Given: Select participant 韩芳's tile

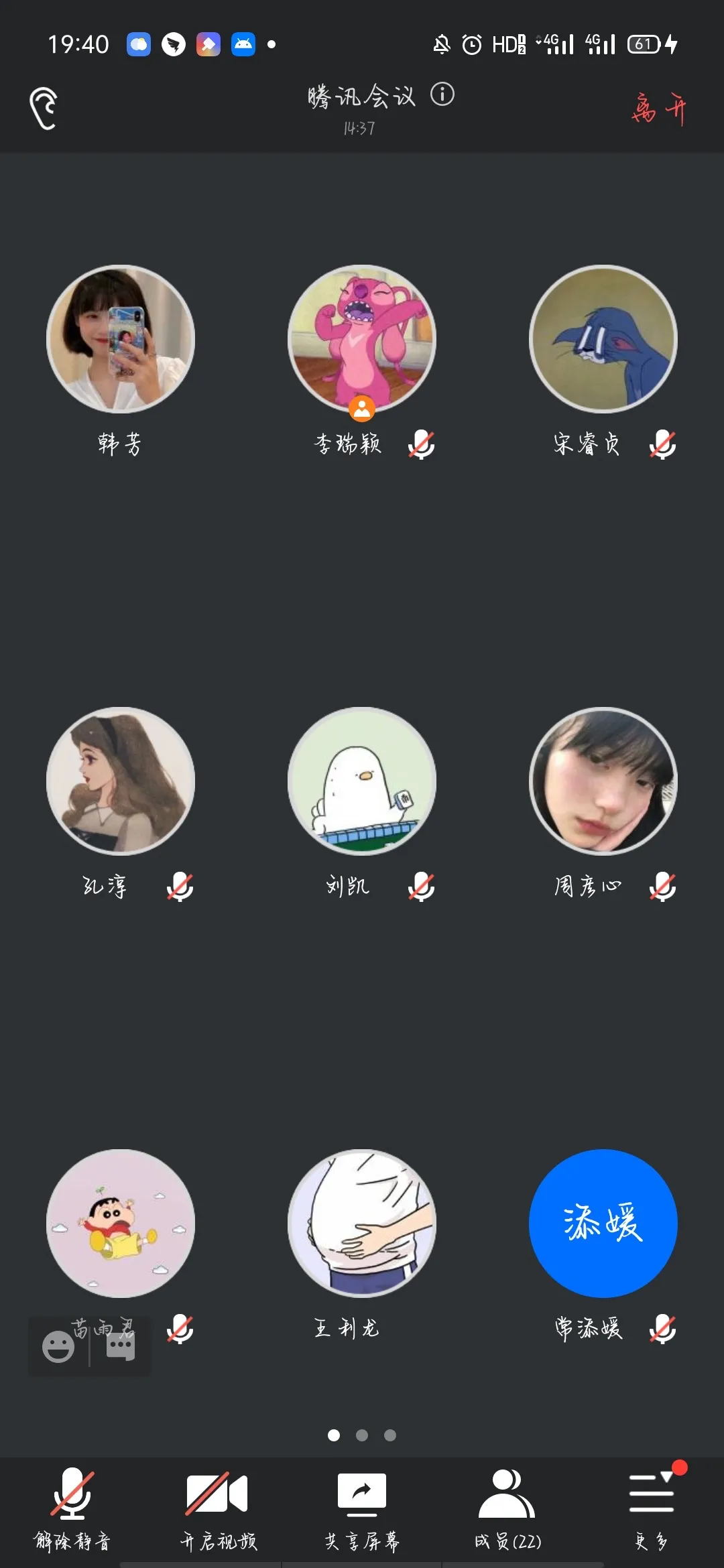Looking at the screenshot, I should pyautogui.click(x=121, y=339).
